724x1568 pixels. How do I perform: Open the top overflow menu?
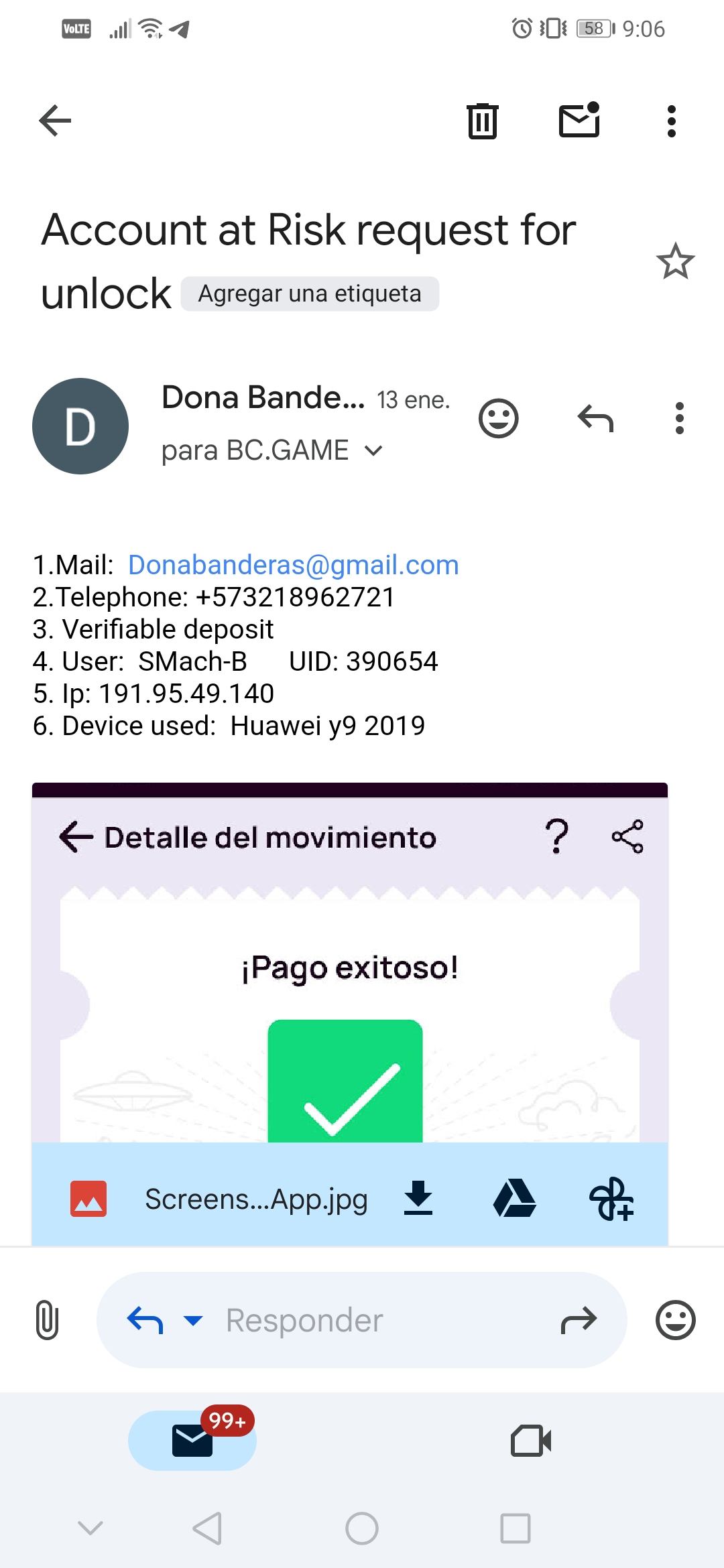671,121
